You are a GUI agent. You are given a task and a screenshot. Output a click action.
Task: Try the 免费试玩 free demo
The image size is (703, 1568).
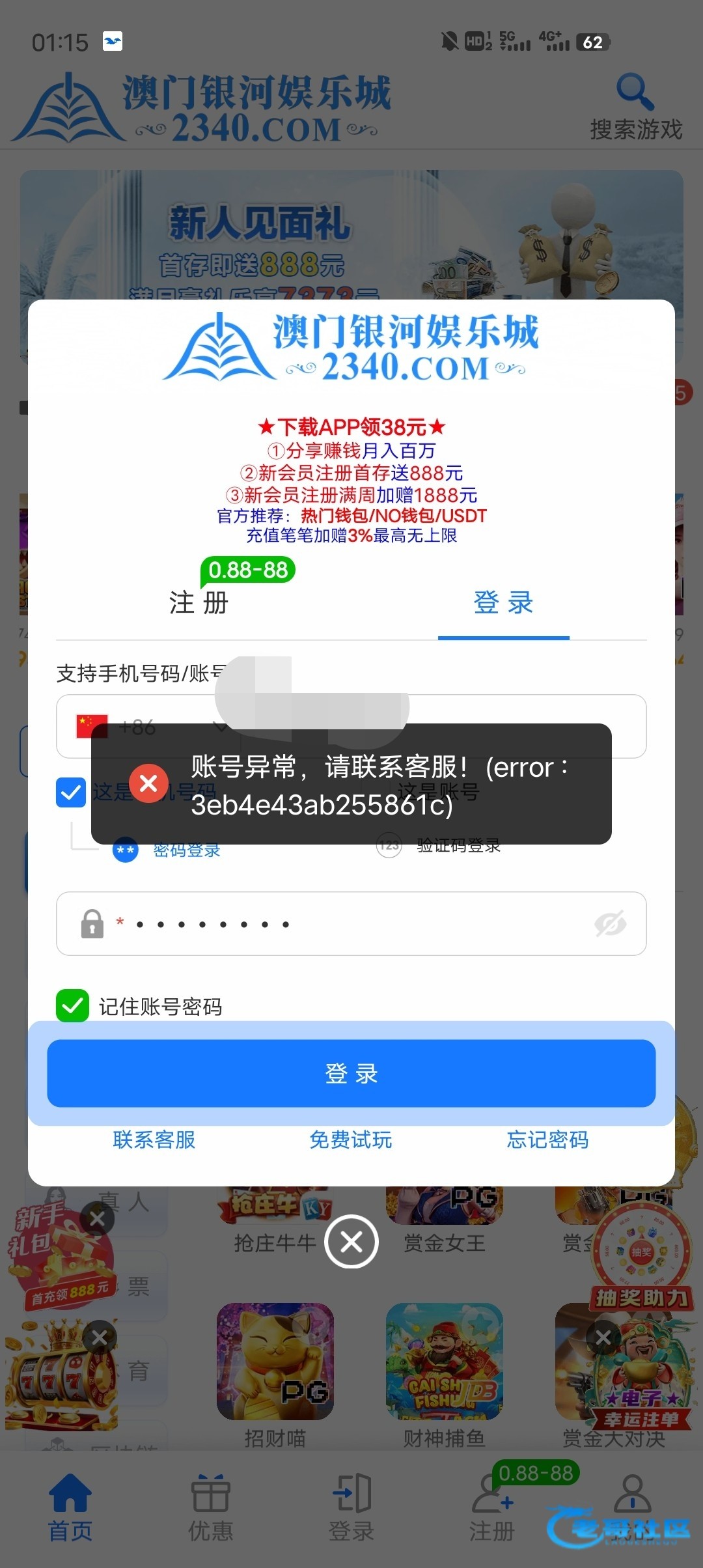[351, 1140]
